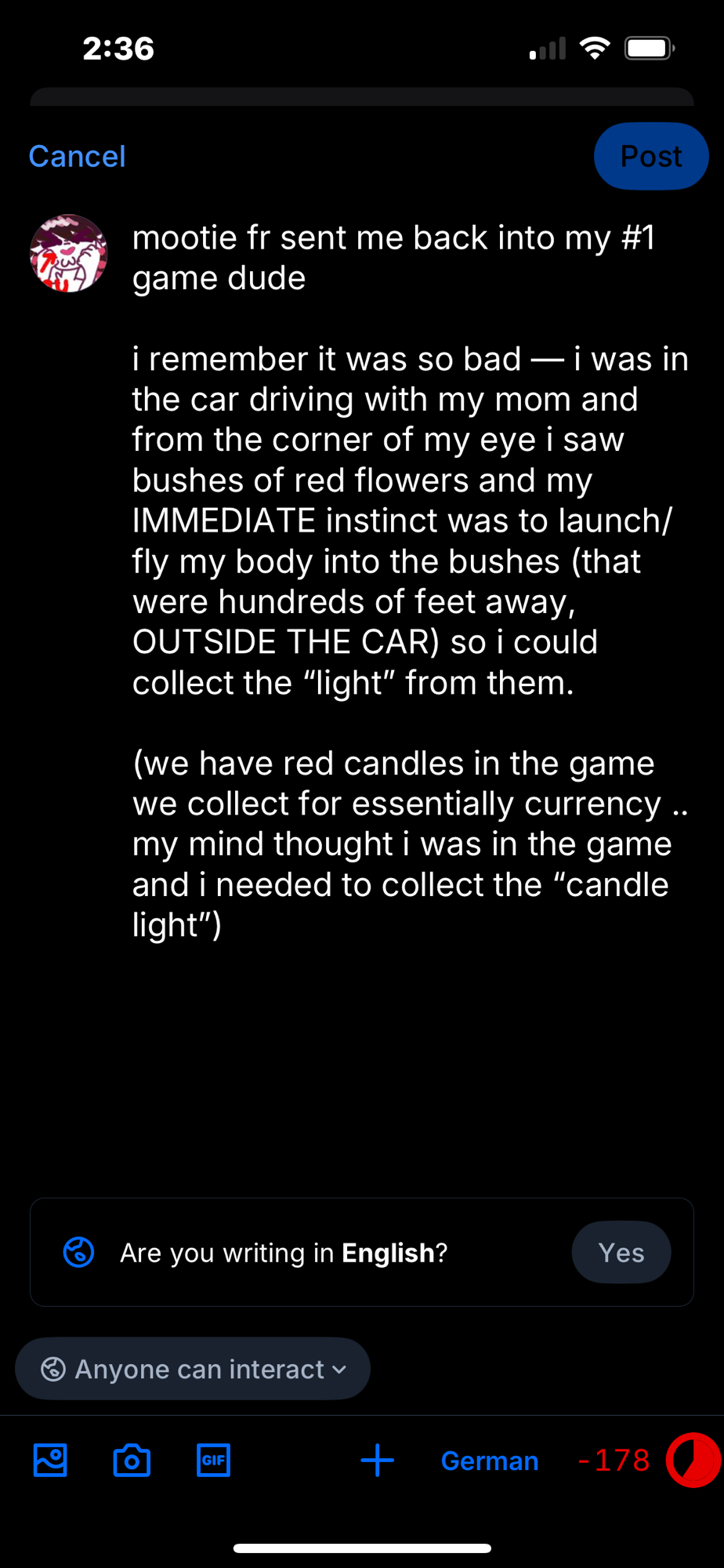Viewport: 724px width, 1568px height.
Task: Open the camera to take a photo
Action: pyautogui.click(x=132, y=1461)
